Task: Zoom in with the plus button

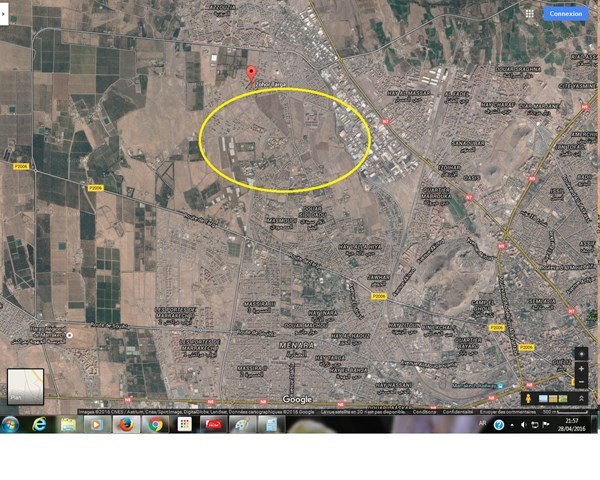Action: coord(581,369)
